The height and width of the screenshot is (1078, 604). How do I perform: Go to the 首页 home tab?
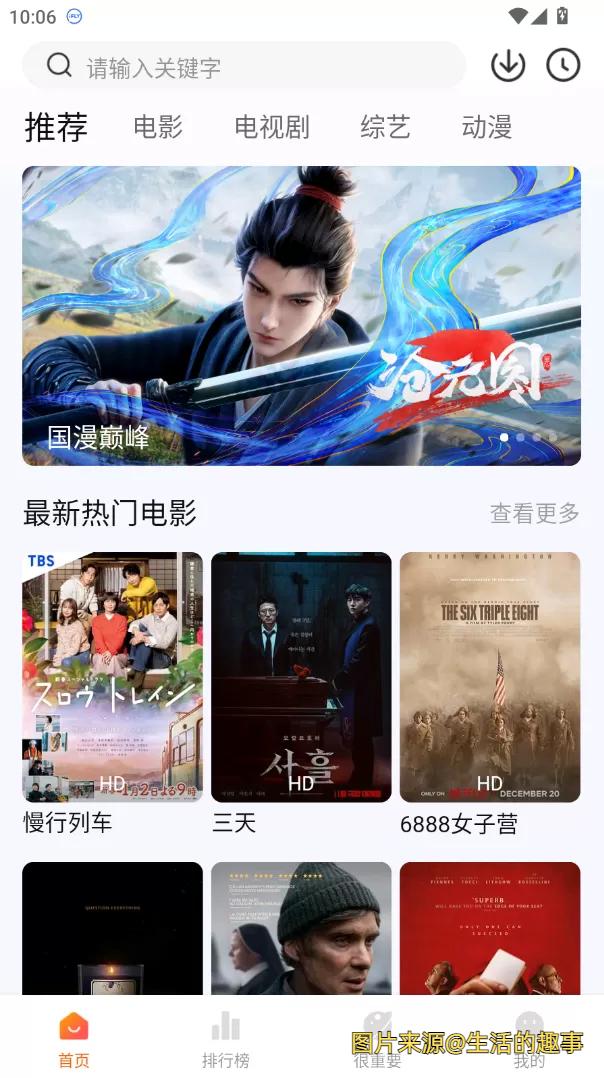pos(74,1039)
